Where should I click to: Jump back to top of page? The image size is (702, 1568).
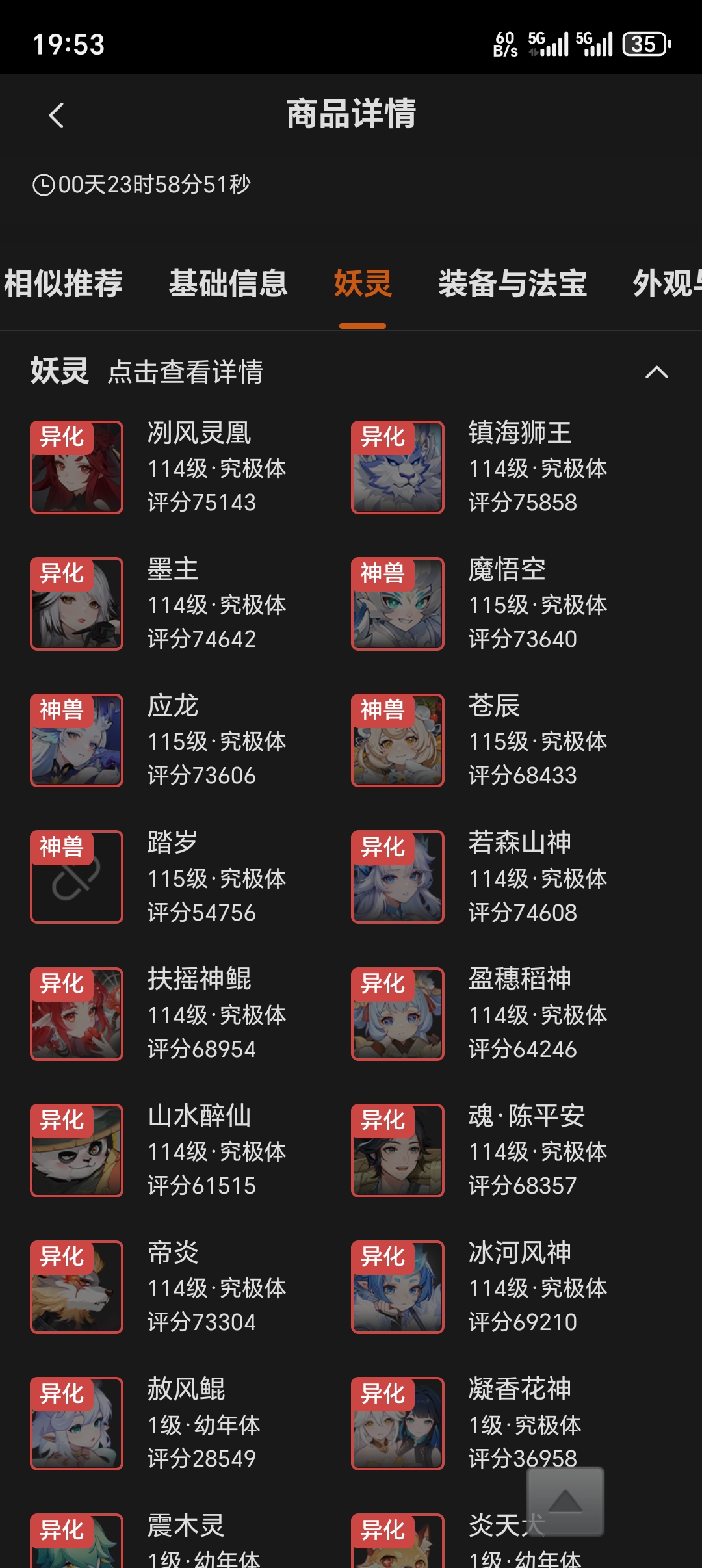coord(565,1502)
